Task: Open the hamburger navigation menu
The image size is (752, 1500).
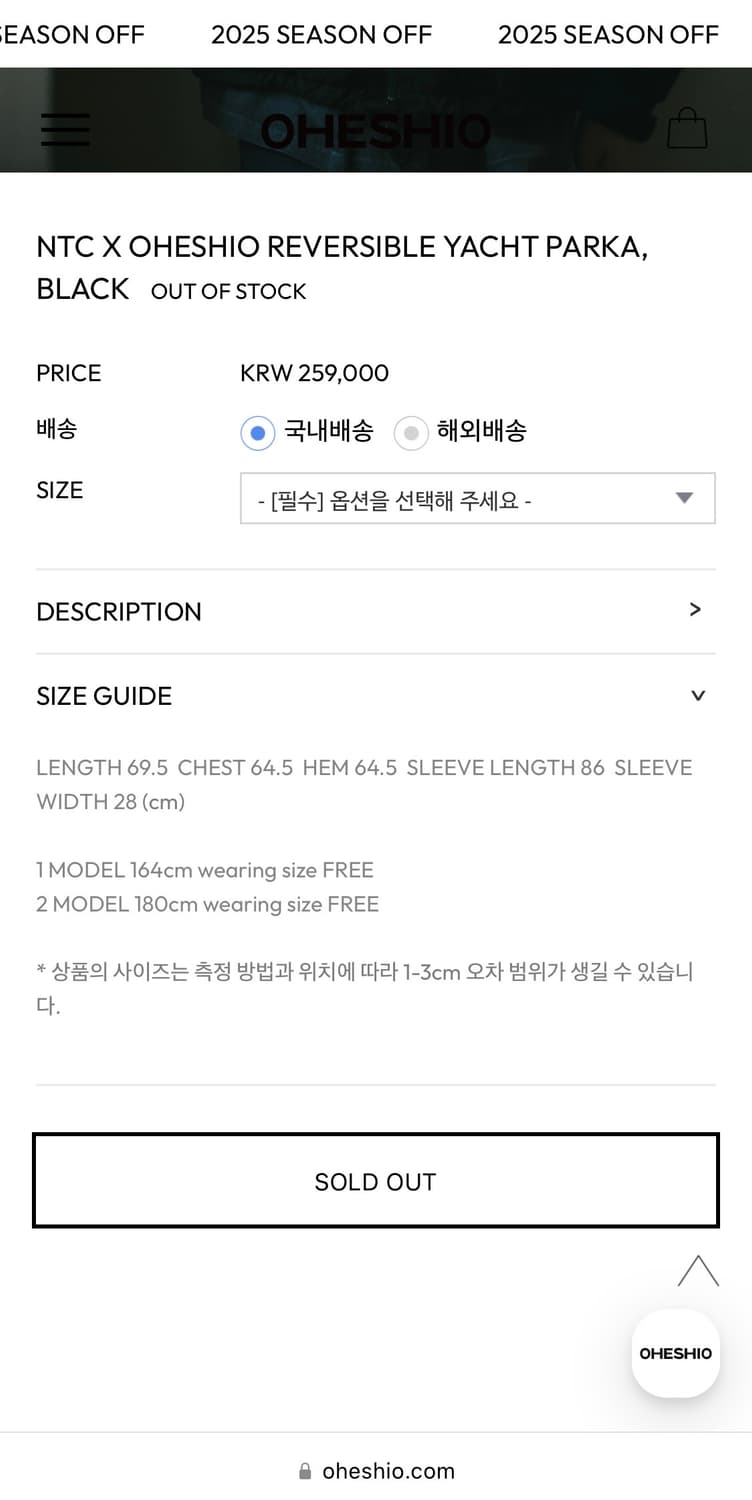Action: [x=64, y=130]
